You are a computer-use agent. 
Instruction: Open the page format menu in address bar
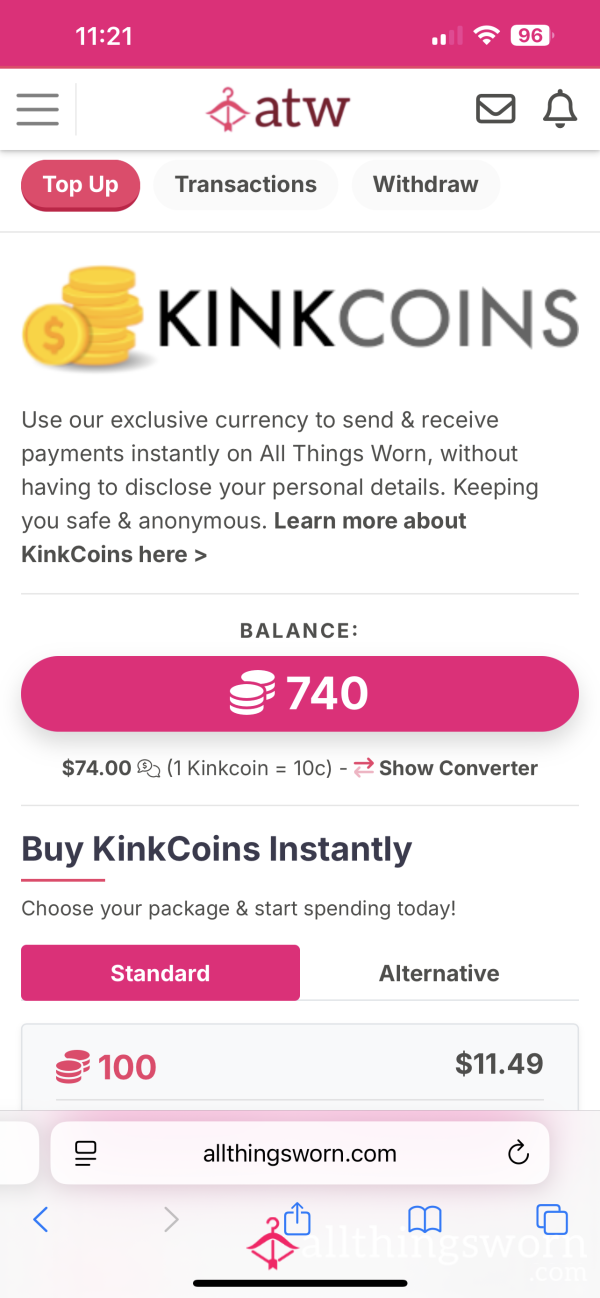(x=85, y=1153)
